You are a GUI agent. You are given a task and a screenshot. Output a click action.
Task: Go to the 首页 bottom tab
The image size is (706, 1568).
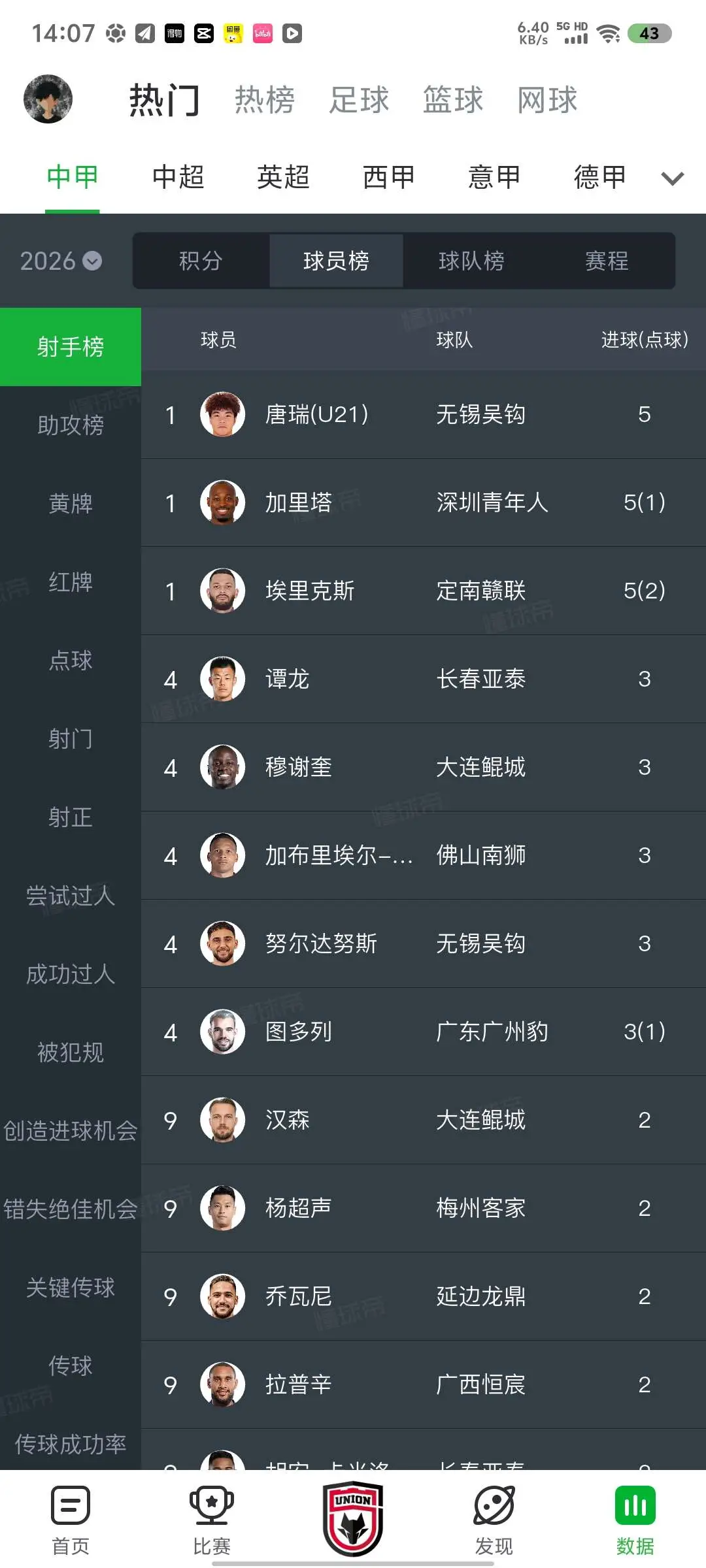coord(71,1521)
